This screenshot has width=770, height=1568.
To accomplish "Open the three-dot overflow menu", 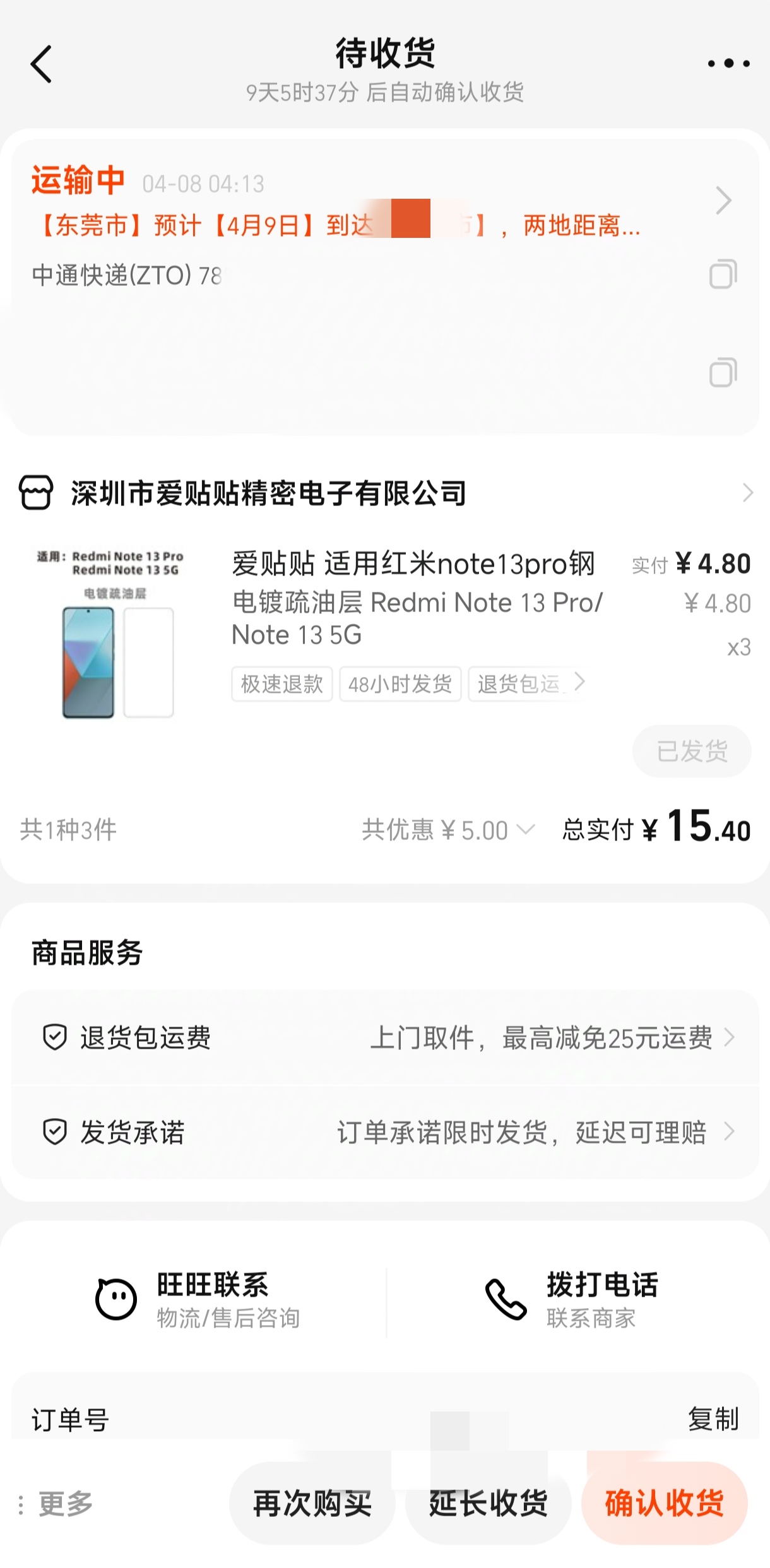I will click(x=728, y=63).
